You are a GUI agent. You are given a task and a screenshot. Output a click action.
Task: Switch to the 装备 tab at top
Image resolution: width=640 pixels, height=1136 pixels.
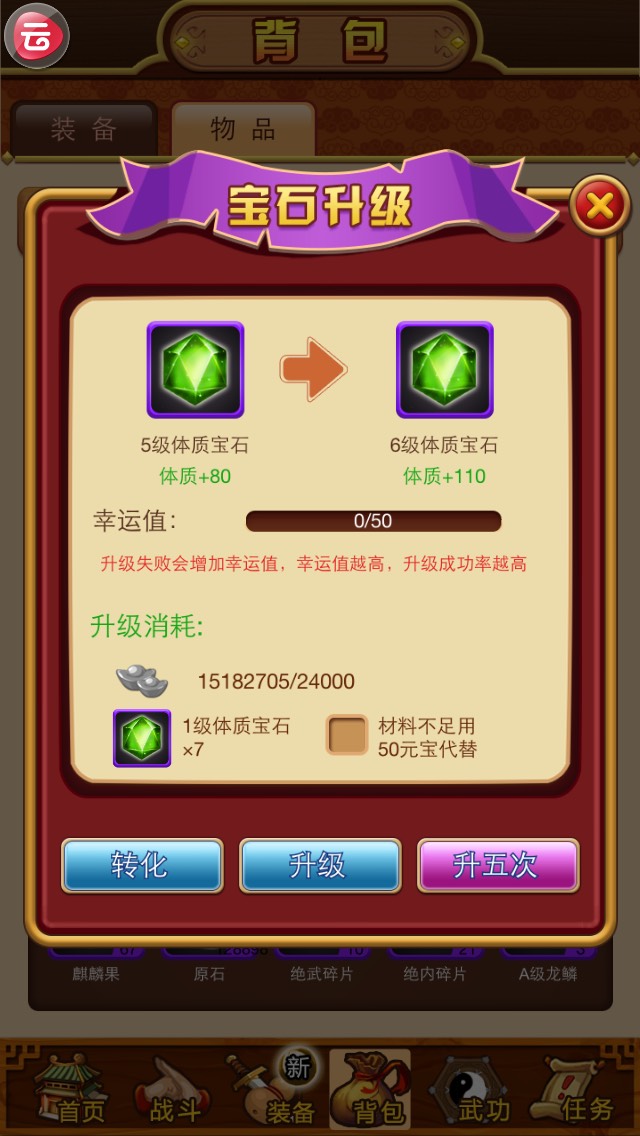[84, 130]
